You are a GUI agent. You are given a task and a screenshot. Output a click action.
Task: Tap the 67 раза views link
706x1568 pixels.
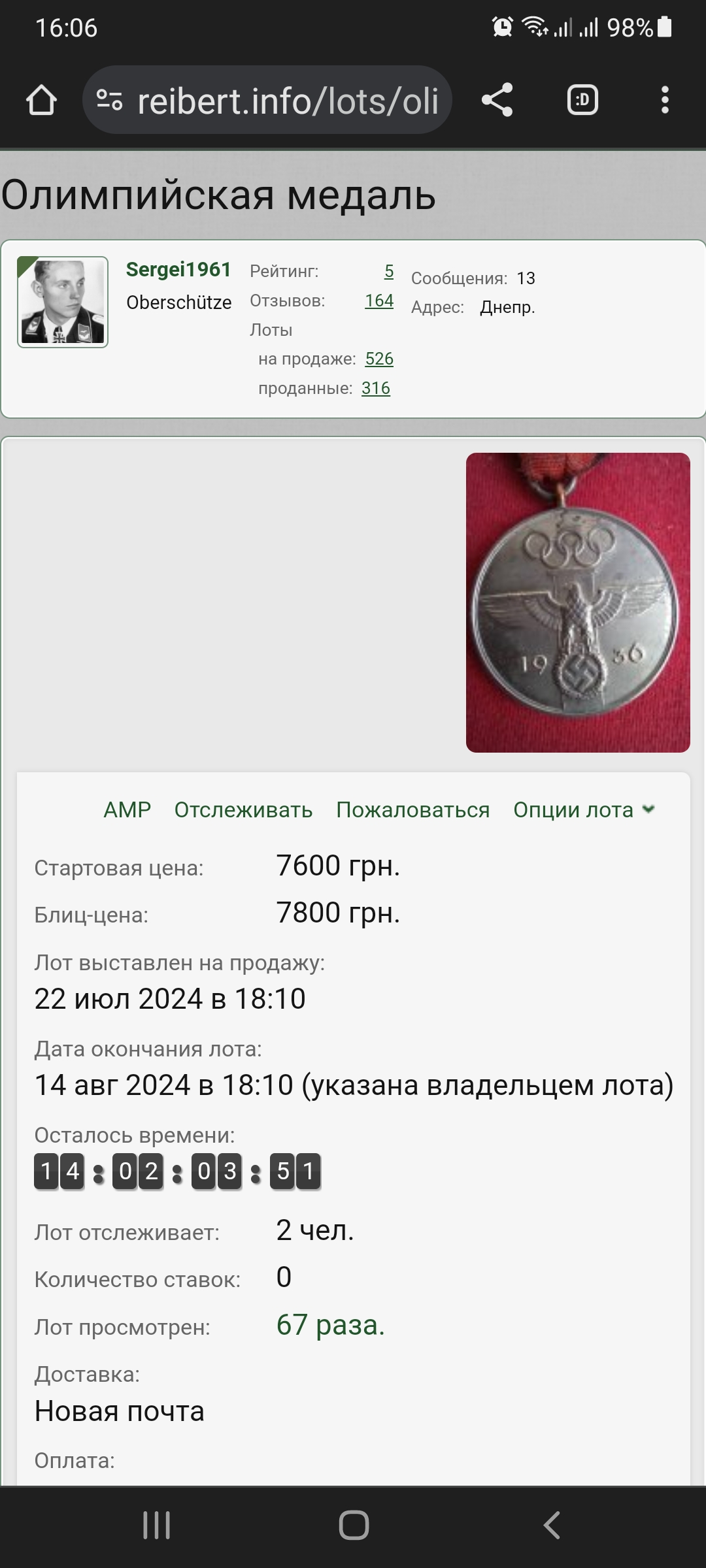click(x=331, y=1325)
